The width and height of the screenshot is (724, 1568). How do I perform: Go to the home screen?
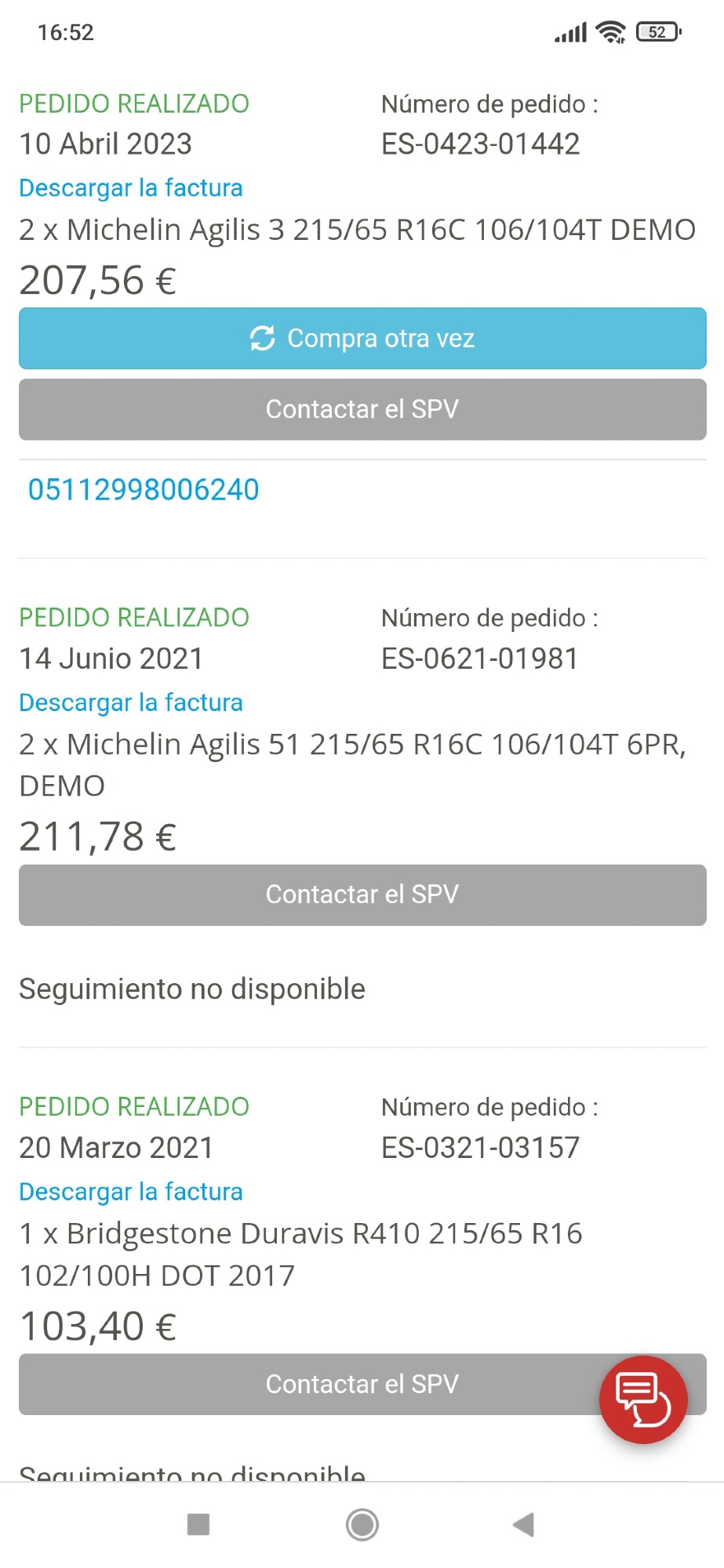[x=362, y=1525]
